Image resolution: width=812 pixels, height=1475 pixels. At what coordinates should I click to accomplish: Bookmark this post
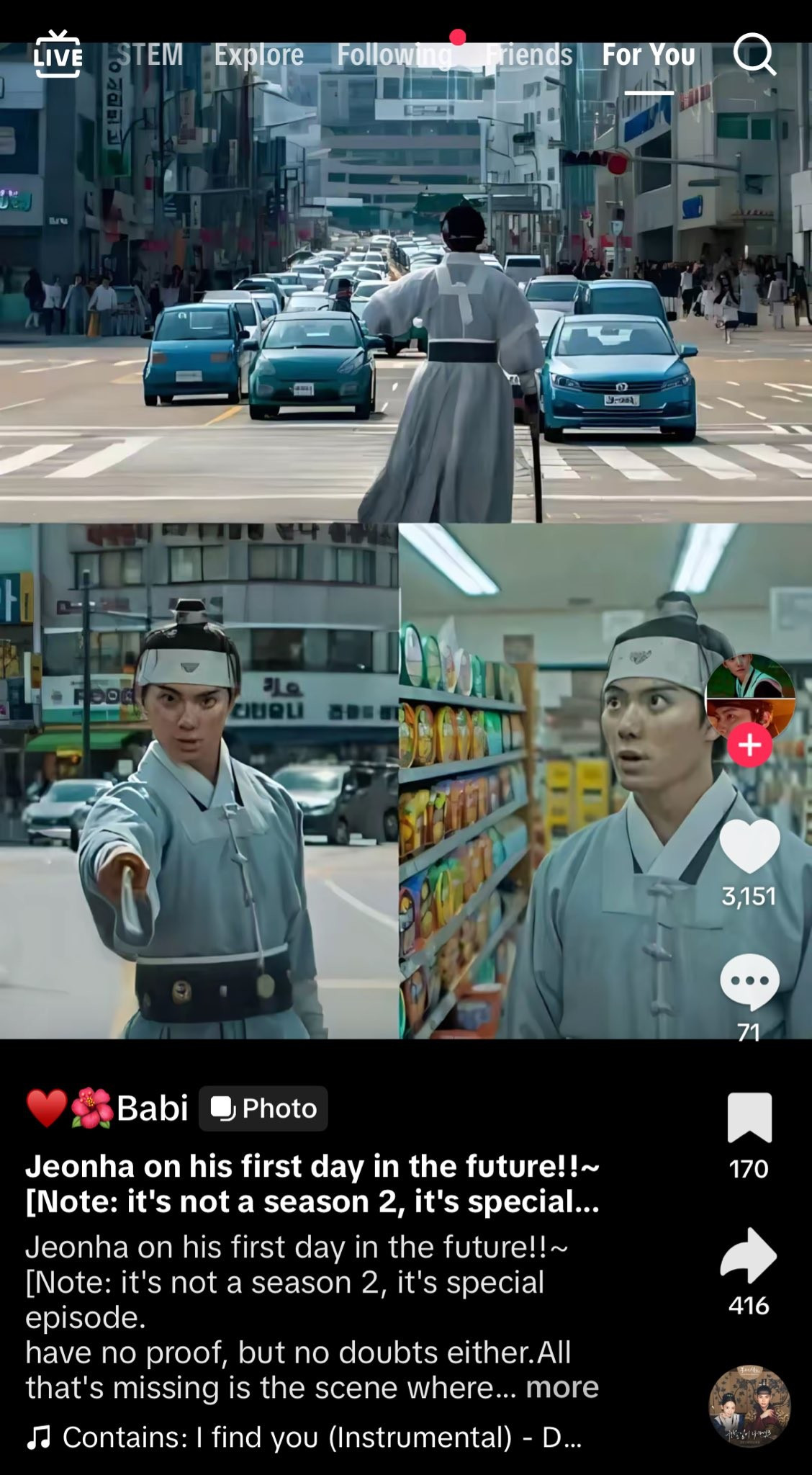coord(749,1118)
